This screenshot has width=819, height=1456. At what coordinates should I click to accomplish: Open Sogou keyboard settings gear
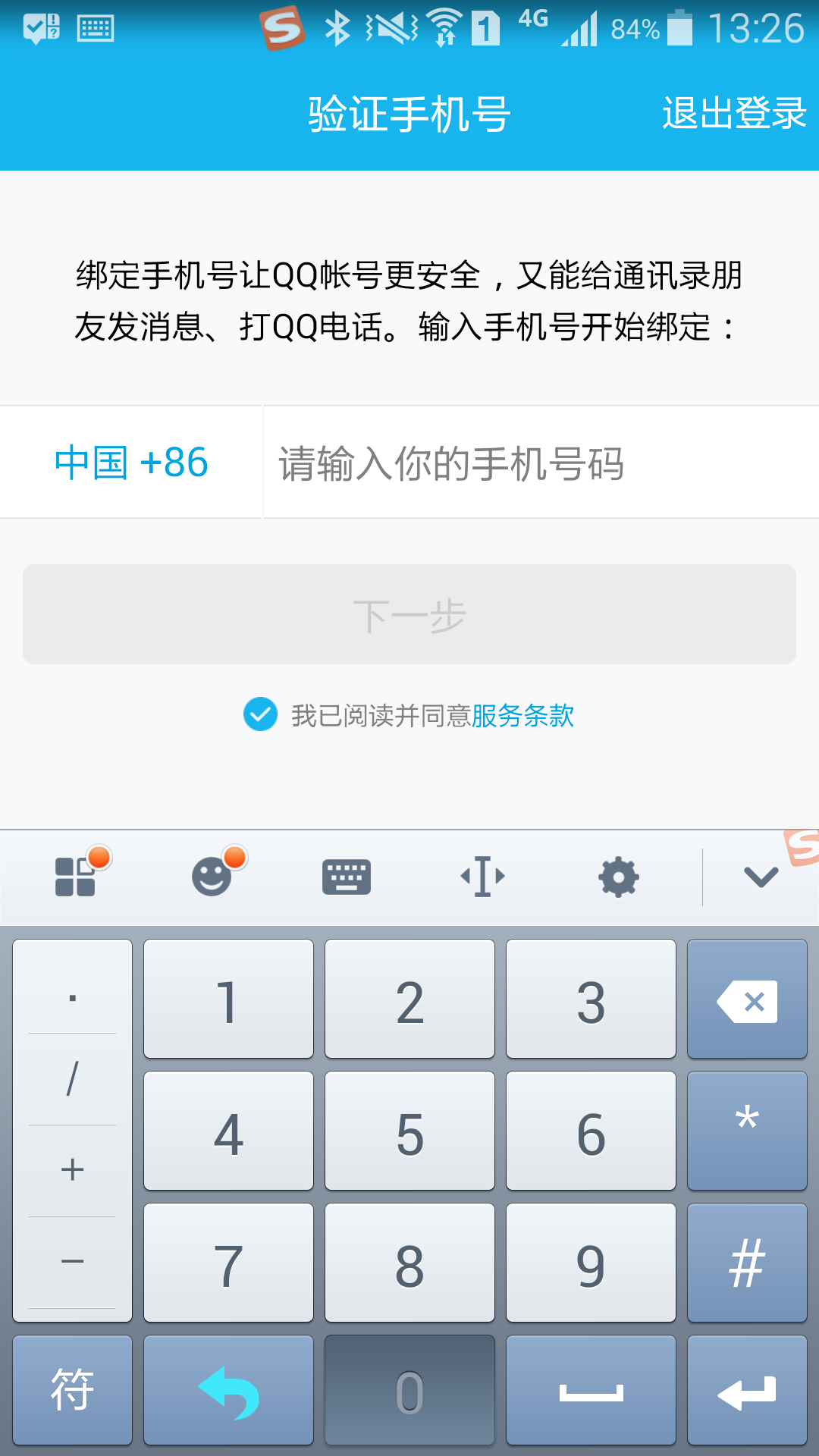[619, 876]
